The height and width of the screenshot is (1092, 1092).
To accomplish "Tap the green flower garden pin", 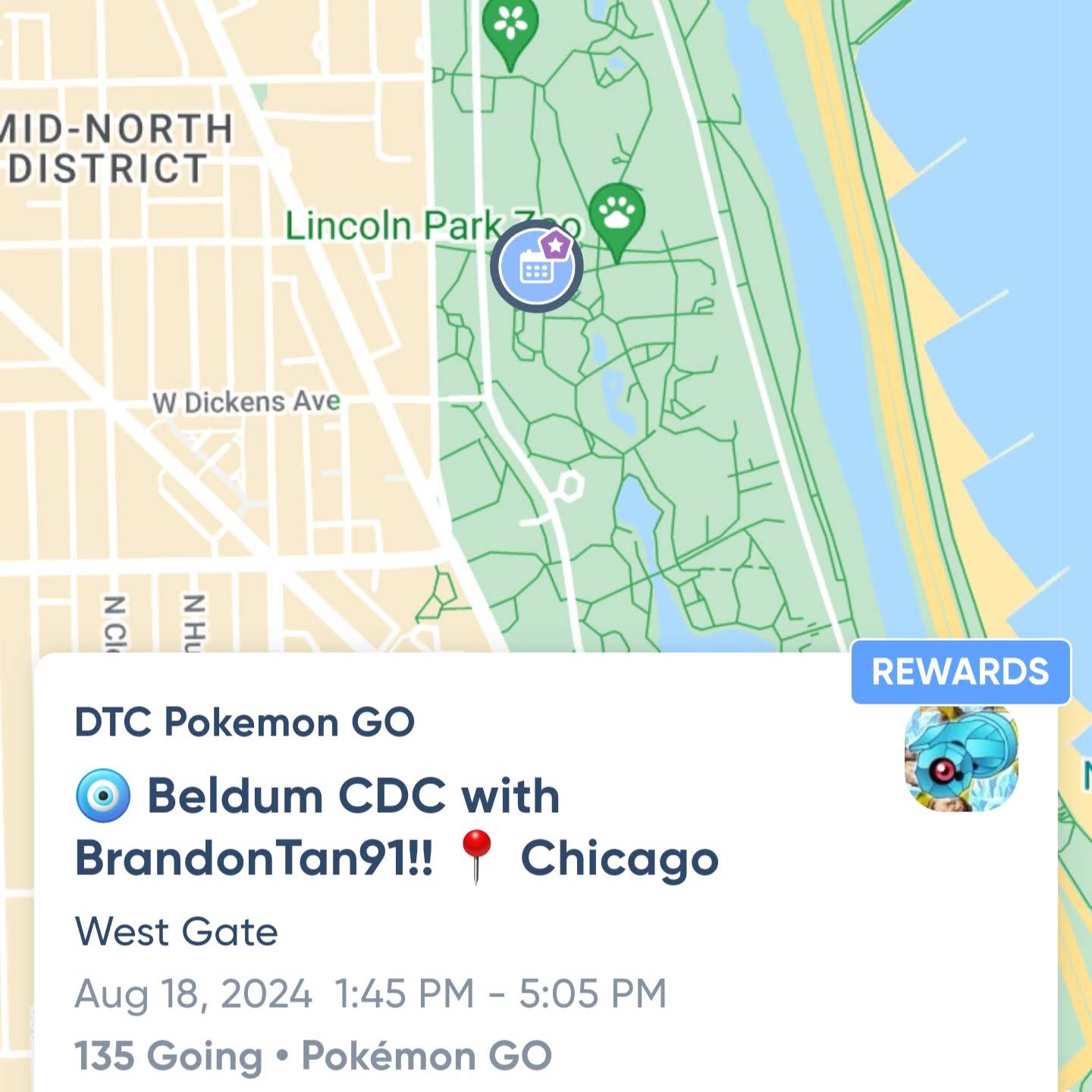I will (510, 29).
